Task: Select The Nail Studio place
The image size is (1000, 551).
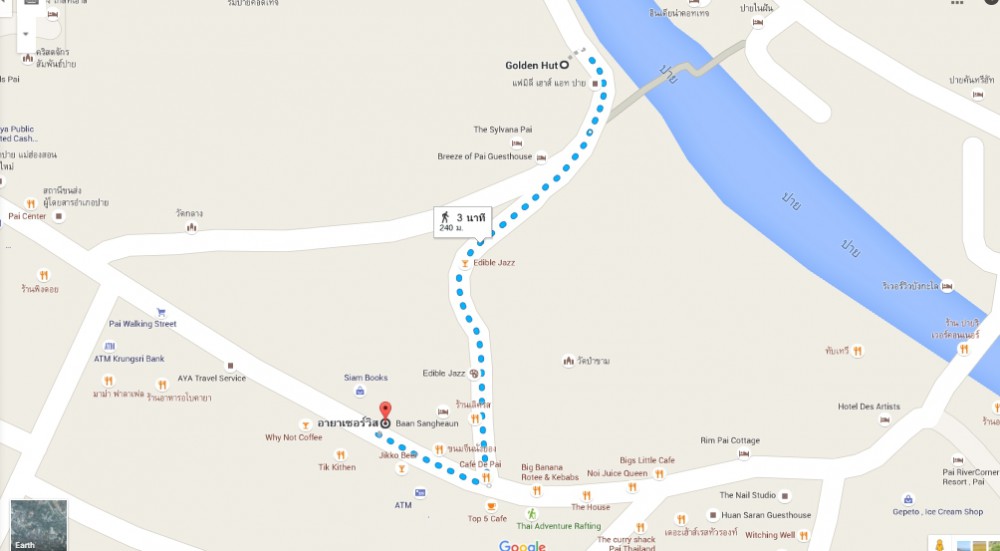Action: 786,495
